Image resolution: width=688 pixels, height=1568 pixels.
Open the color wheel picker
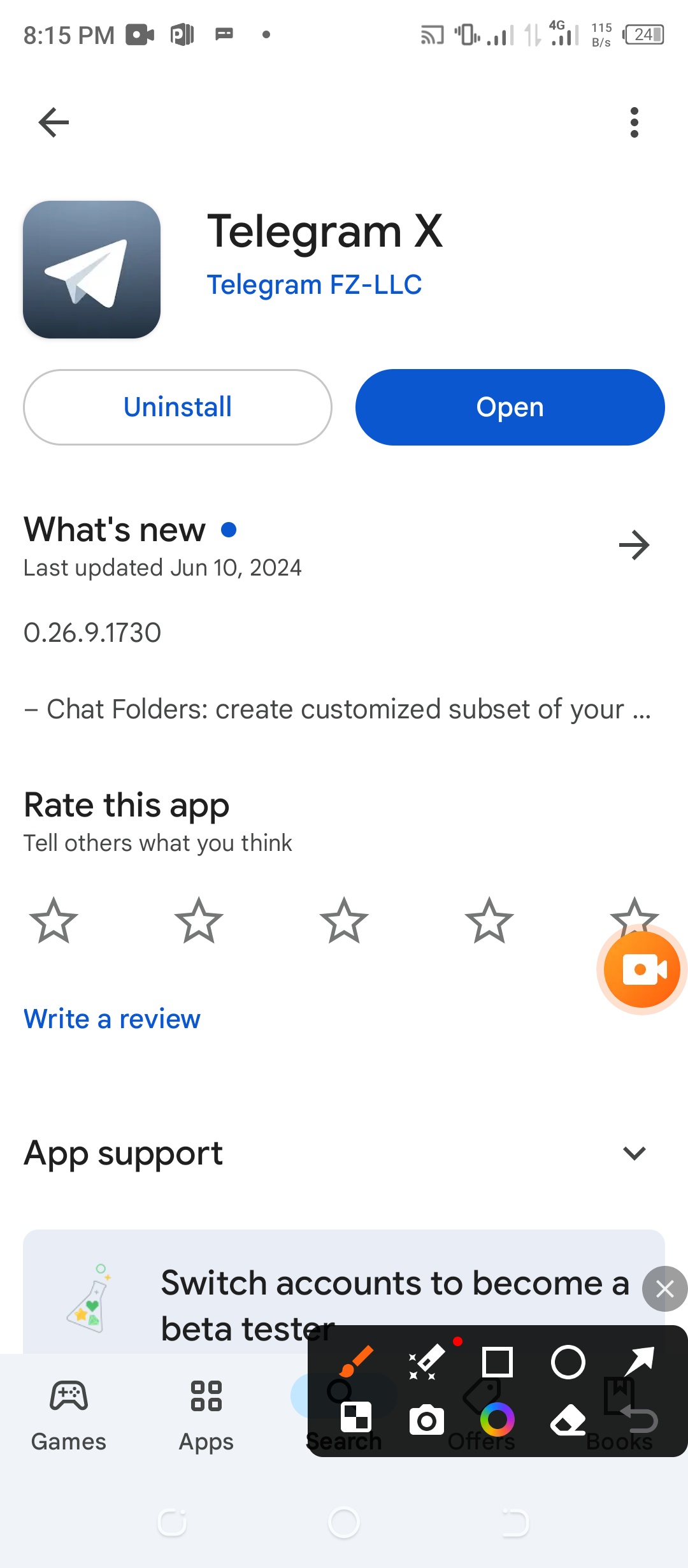(x=498, y=1419)
